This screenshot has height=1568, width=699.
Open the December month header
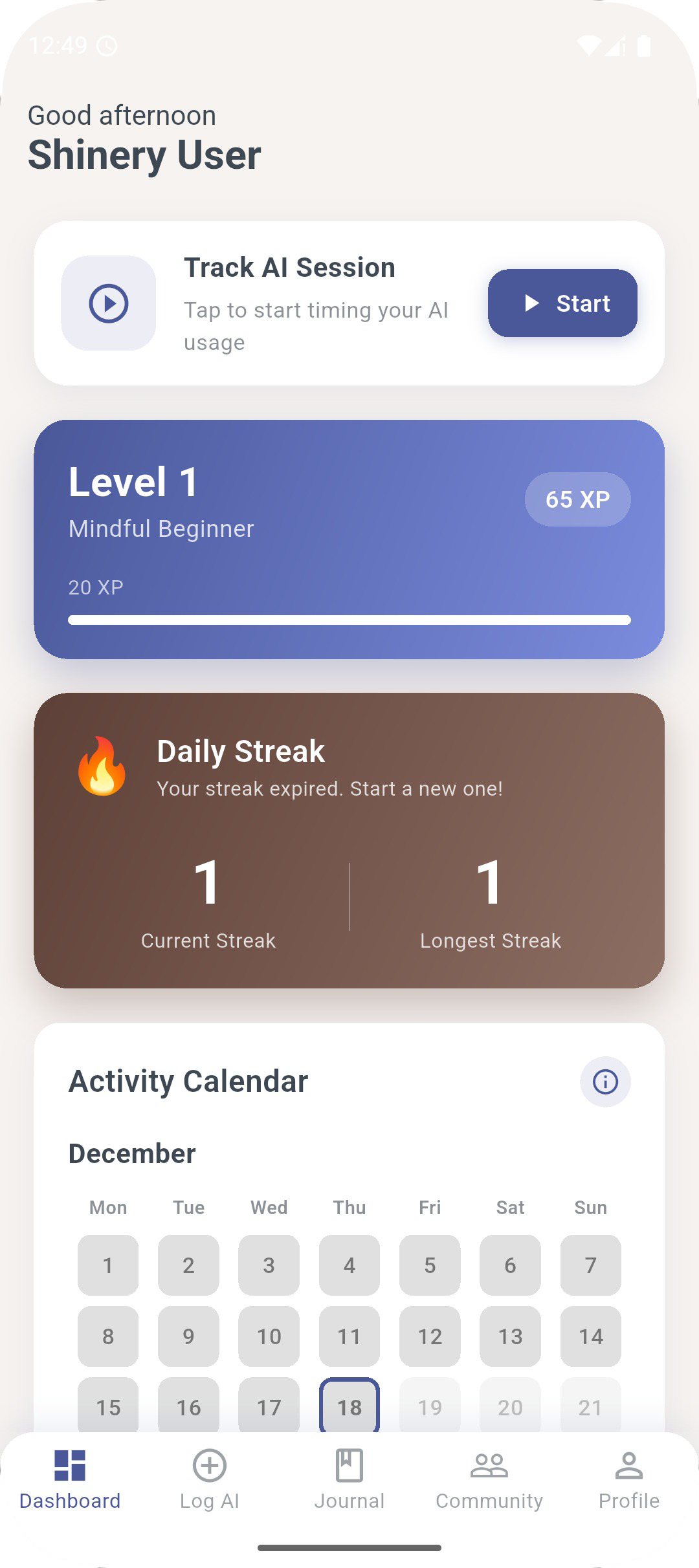coord(132,1153)
